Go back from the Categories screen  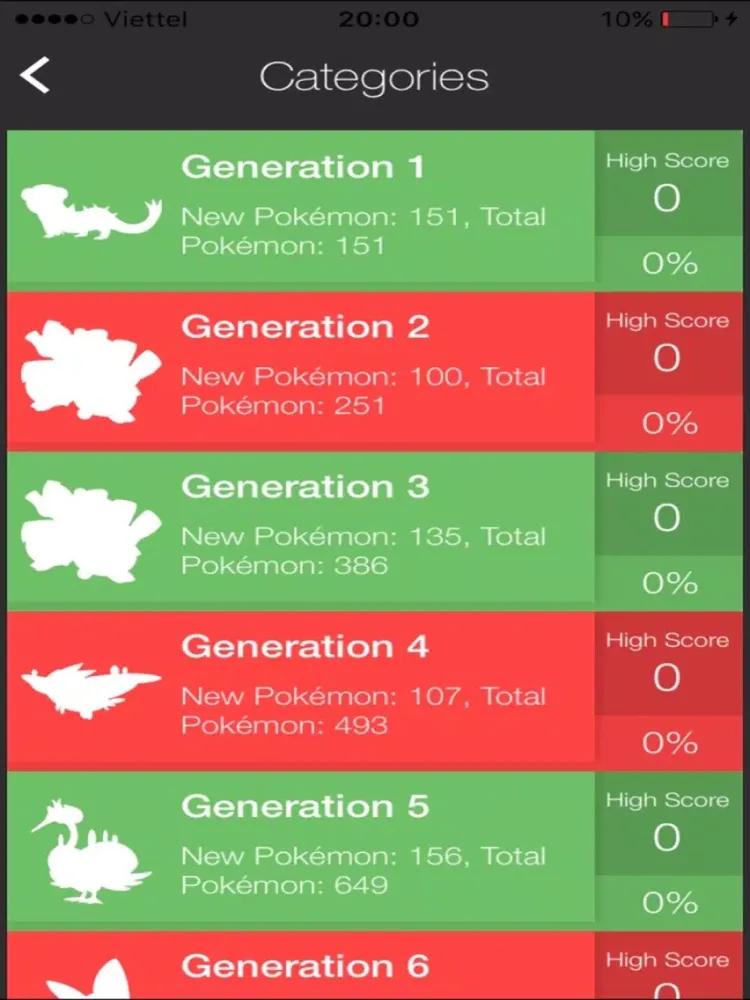(35, 76)
